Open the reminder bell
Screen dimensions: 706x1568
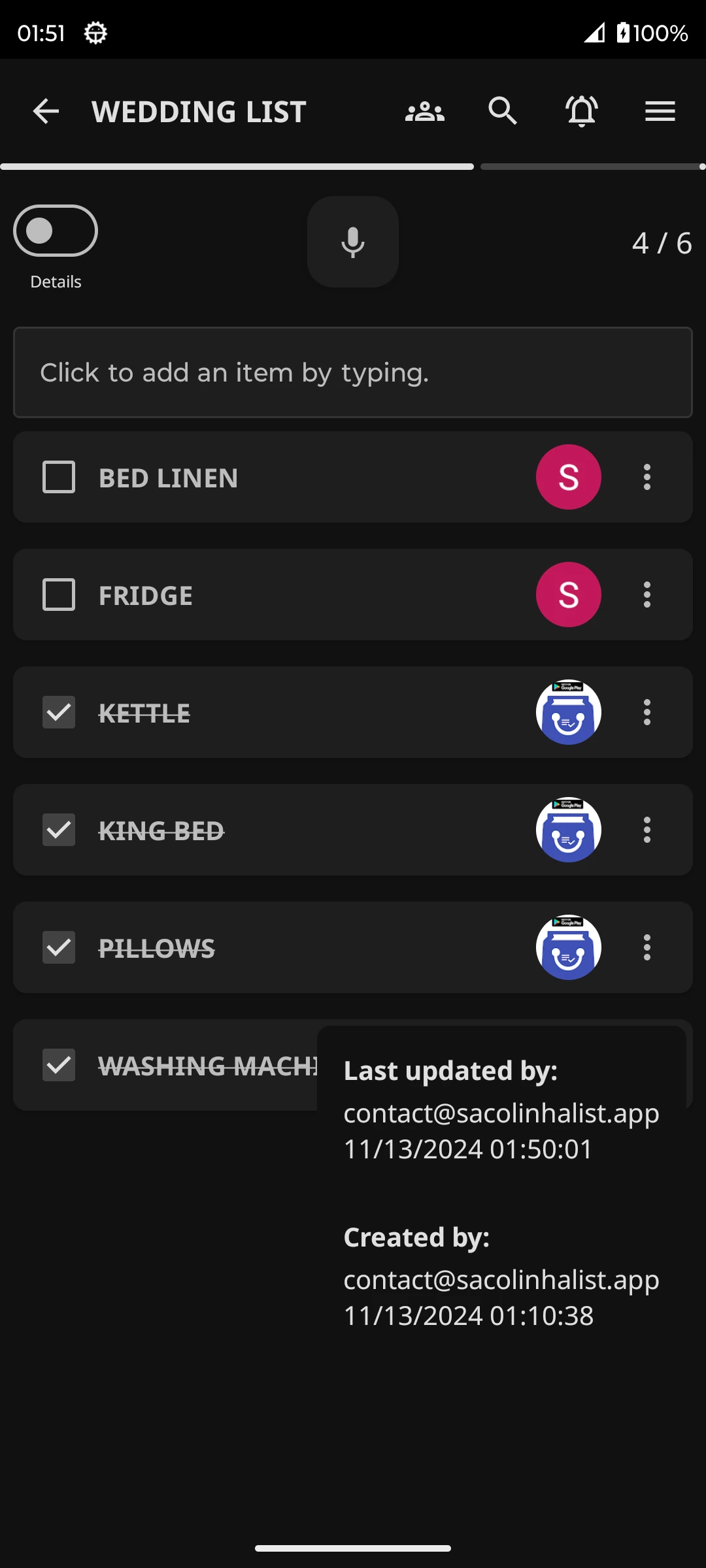[582, 111]
